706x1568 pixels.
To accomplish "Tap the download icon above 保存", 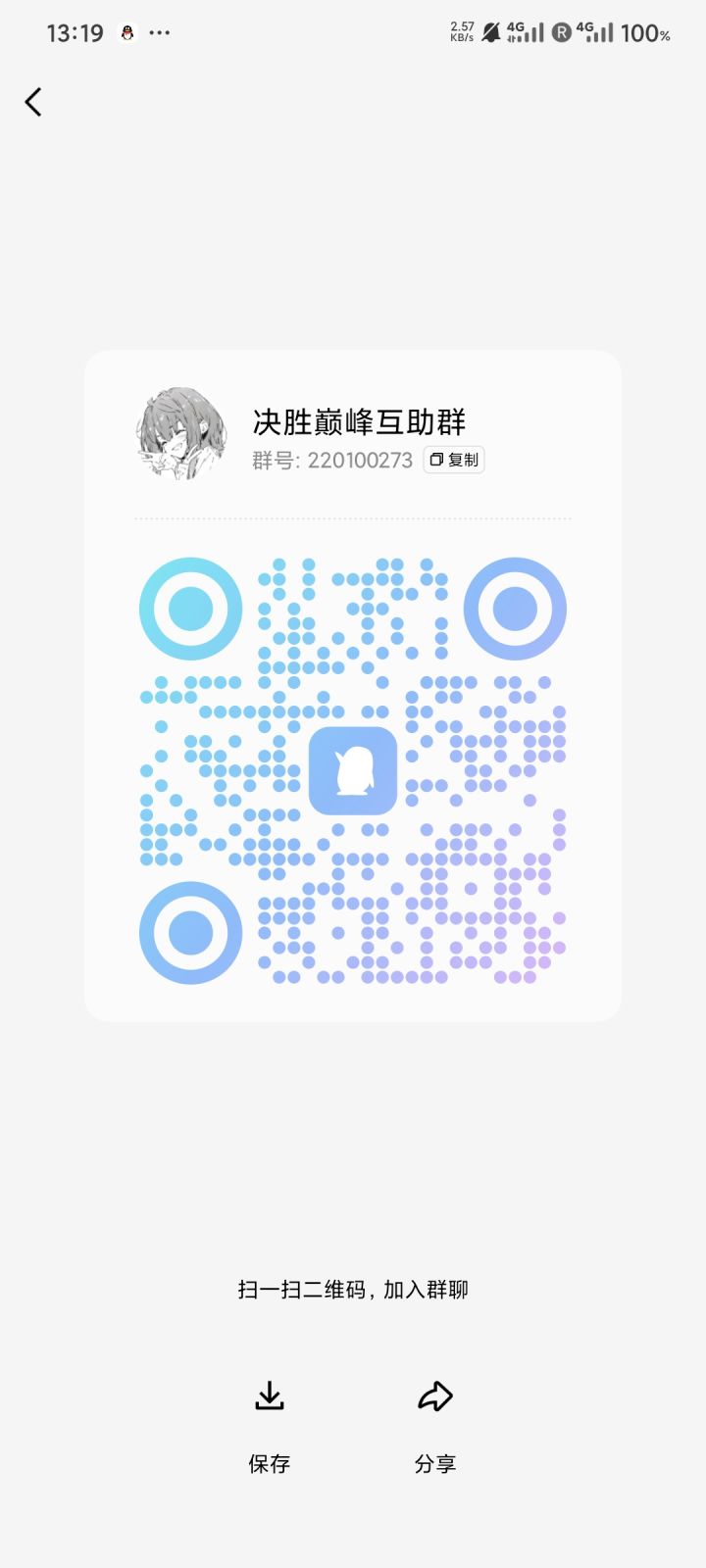I will tap(269, 1396).
